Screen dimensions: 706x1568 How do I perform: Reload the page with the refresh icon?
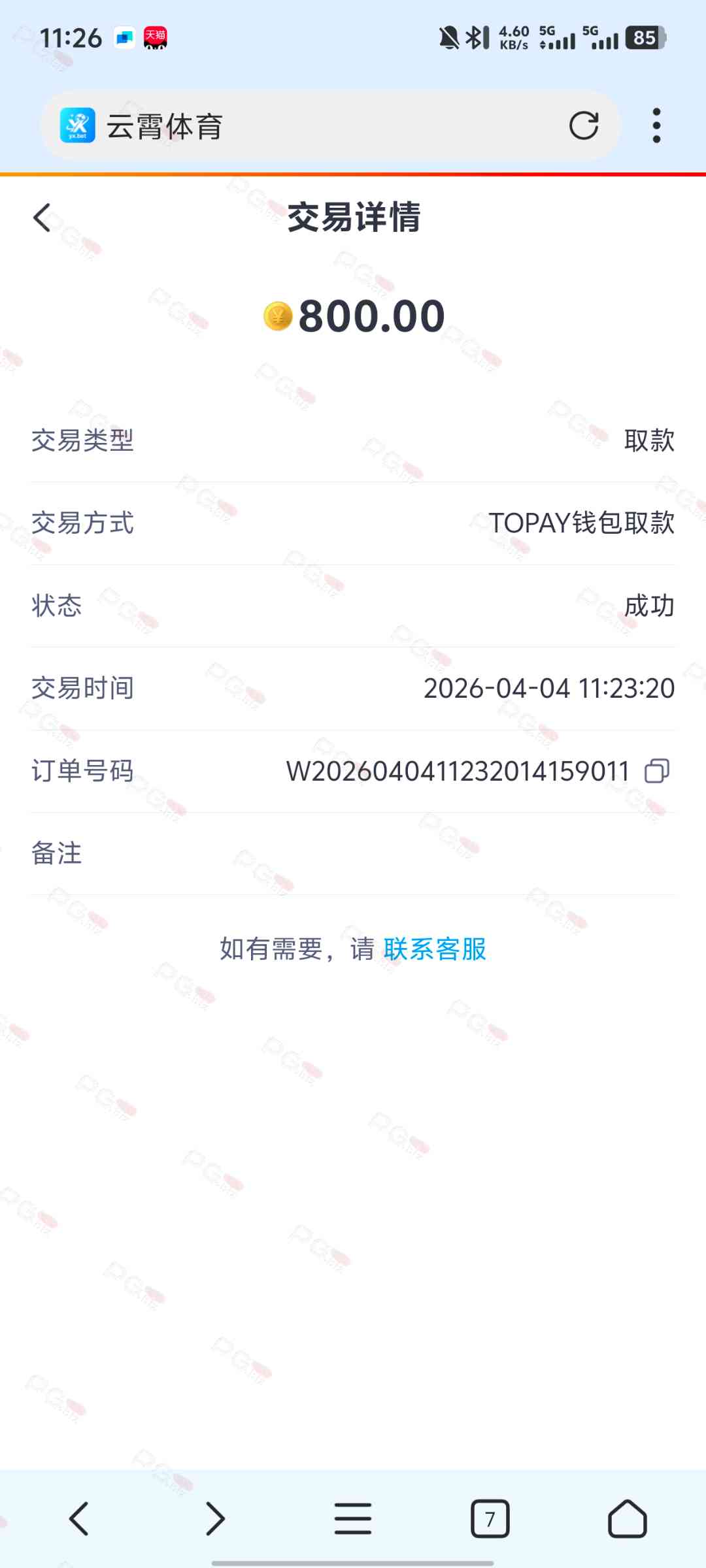pos(583,125)
